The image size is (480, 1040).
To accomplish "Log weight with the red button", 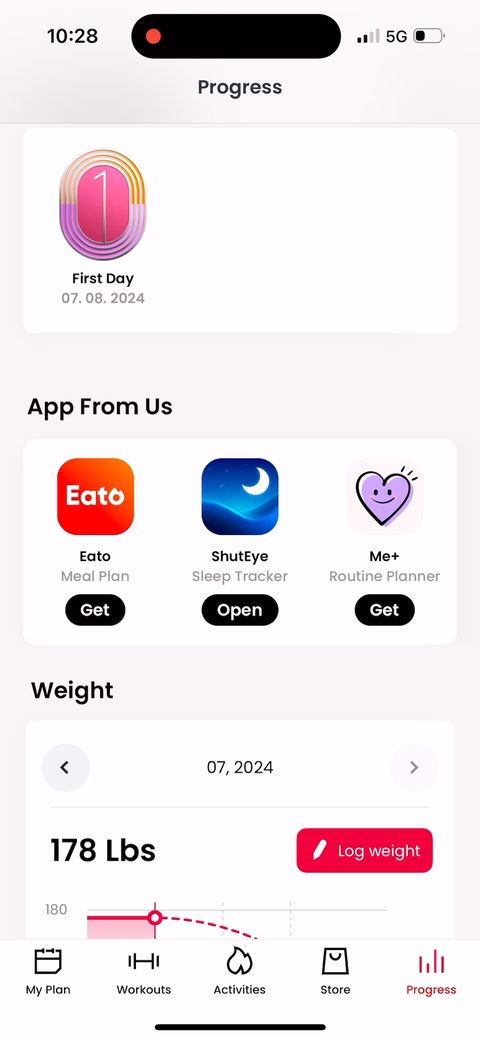I will (365, 850).
